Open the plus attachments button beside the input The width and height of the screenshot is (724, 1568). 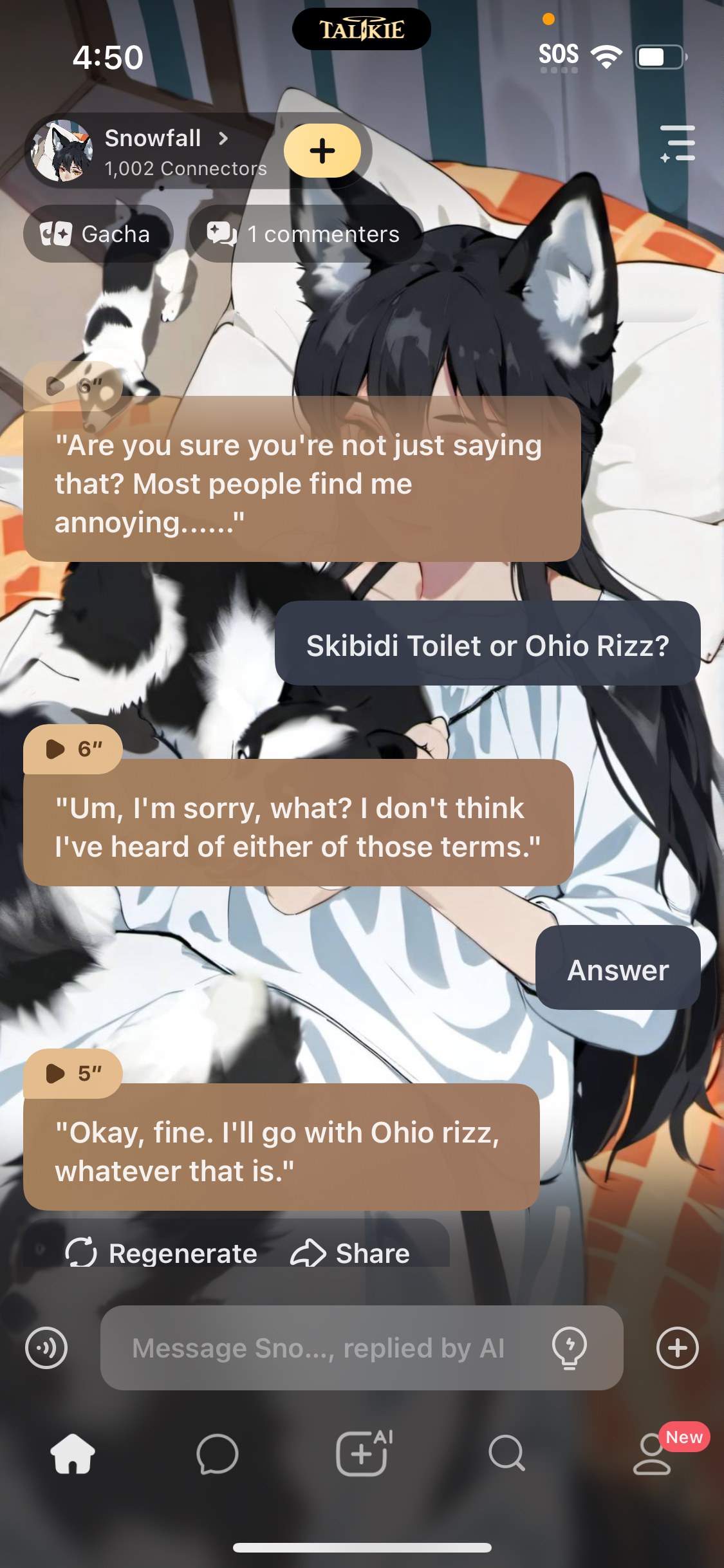pyautogui.click(x=677, y=1347)
